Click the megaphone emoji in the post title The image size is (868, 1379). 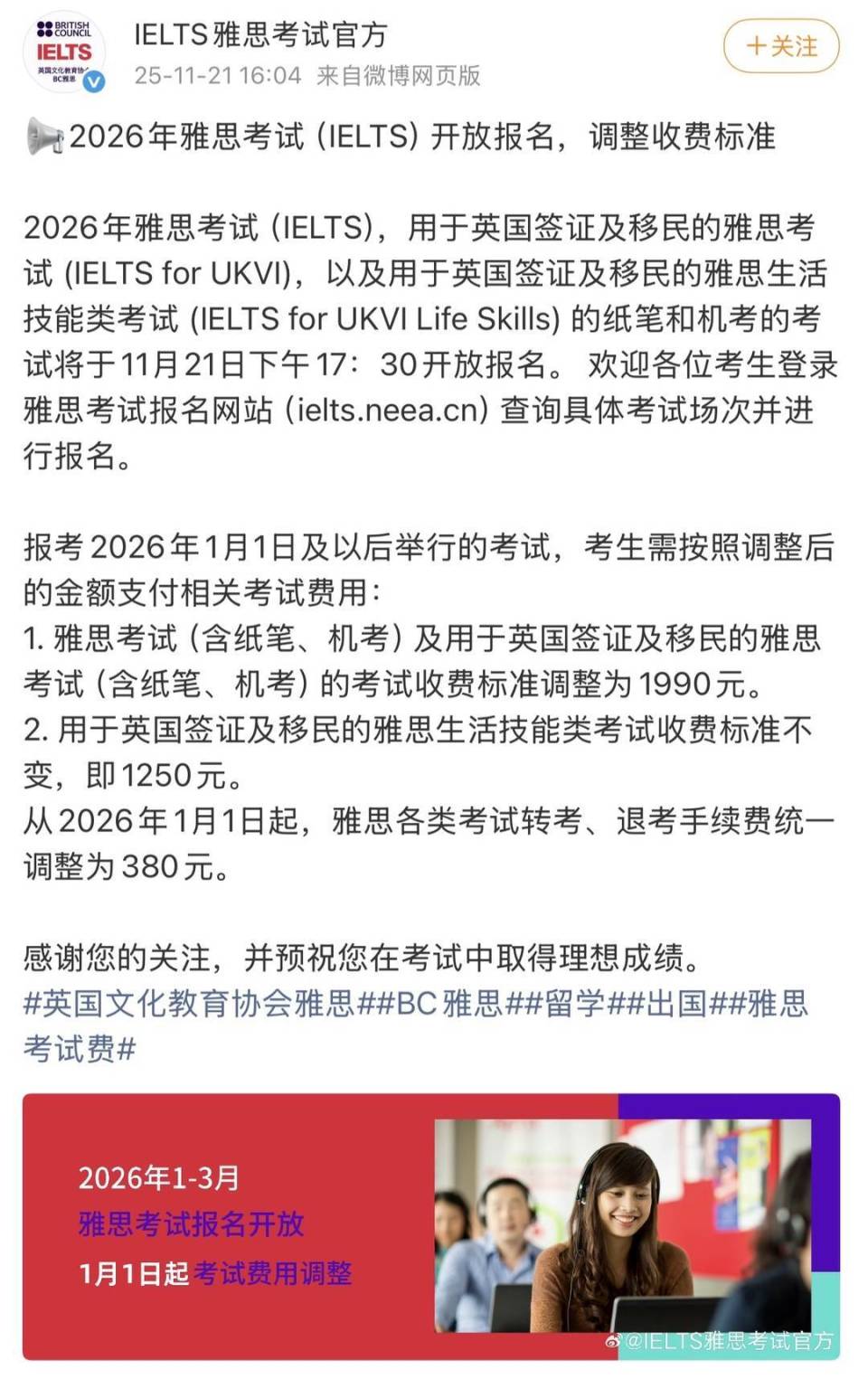(x=45, y=136)
